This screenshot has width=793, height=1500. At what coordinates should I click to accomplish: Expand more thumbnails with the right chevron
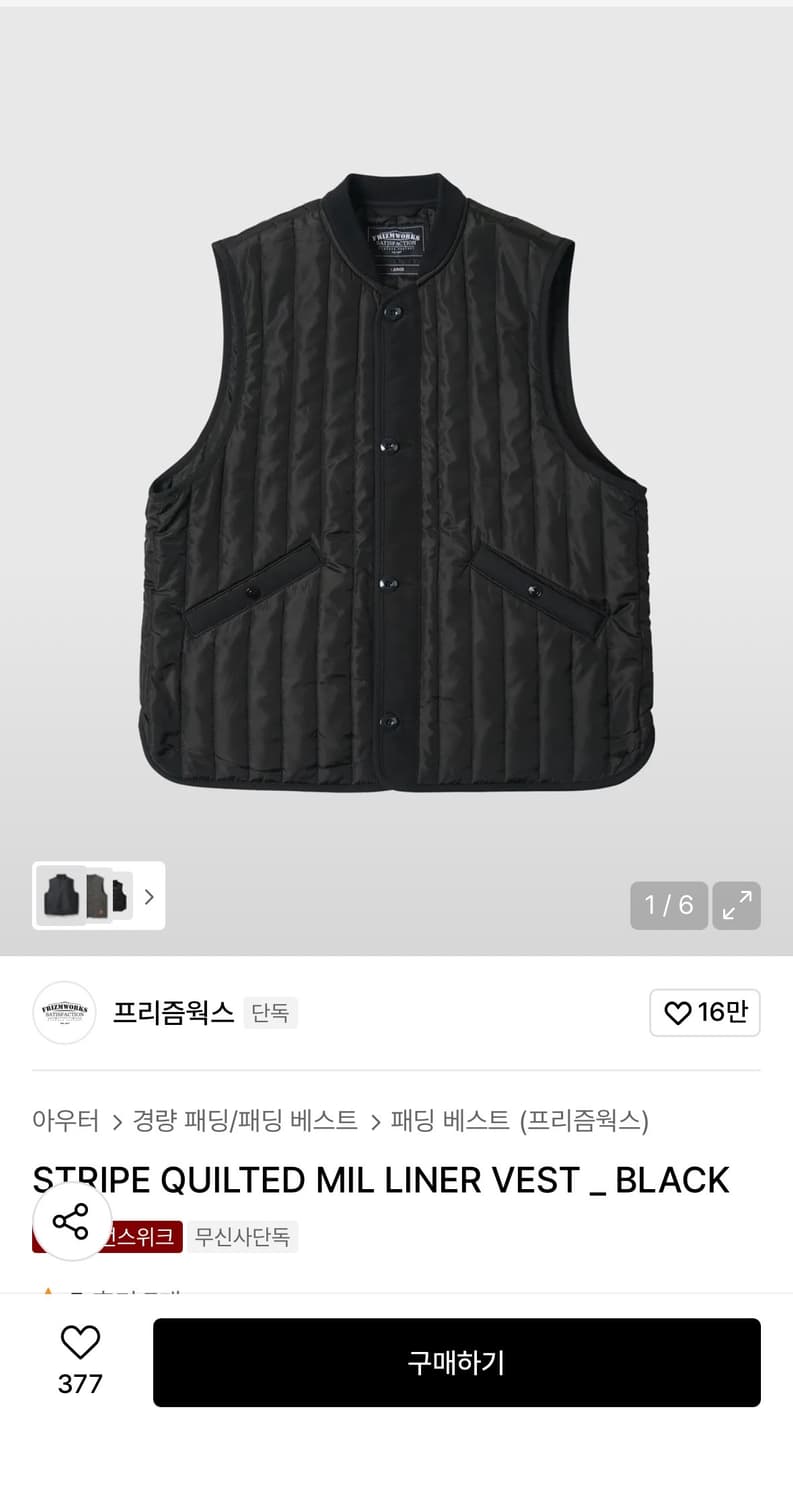point(148,897)
